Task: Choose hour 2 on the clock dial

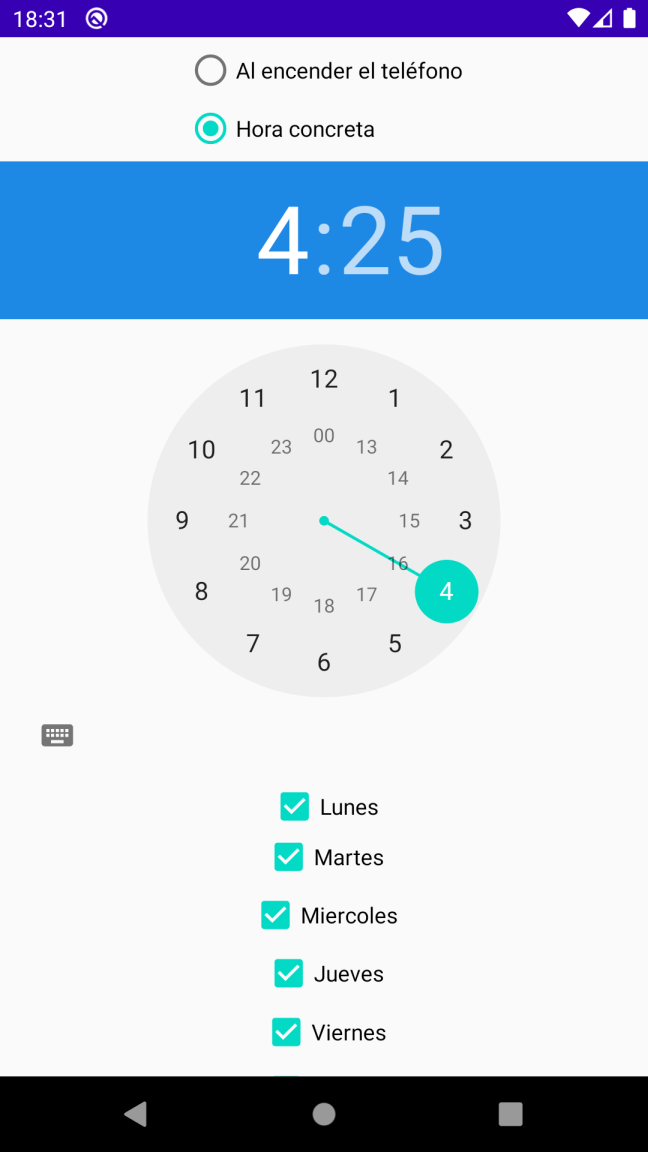Action: click(x=446, y=450)
